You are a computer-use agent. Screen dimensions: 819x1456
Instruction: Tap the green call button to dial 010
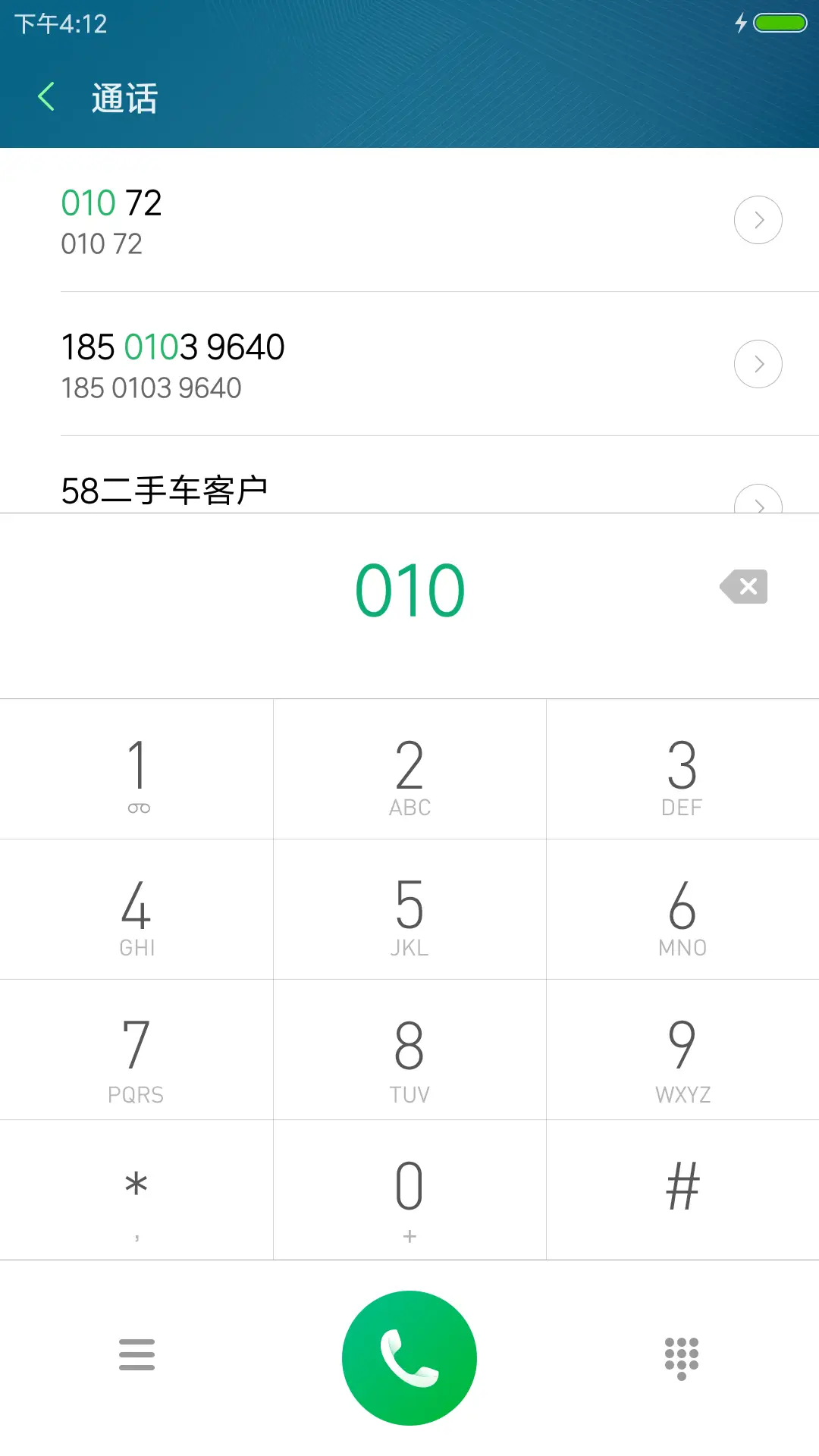[409, 1357]
